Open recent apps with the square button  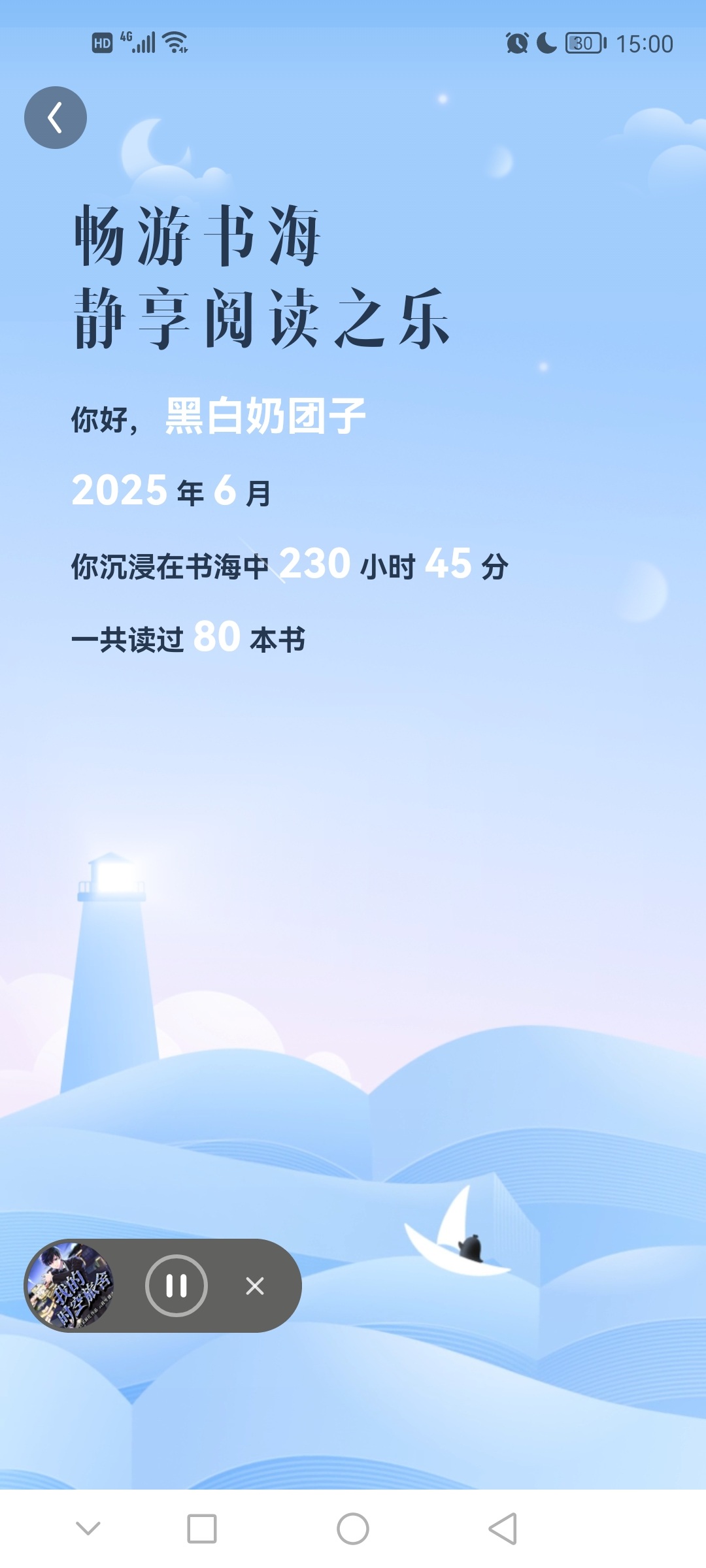click(x=202, y=1529)
